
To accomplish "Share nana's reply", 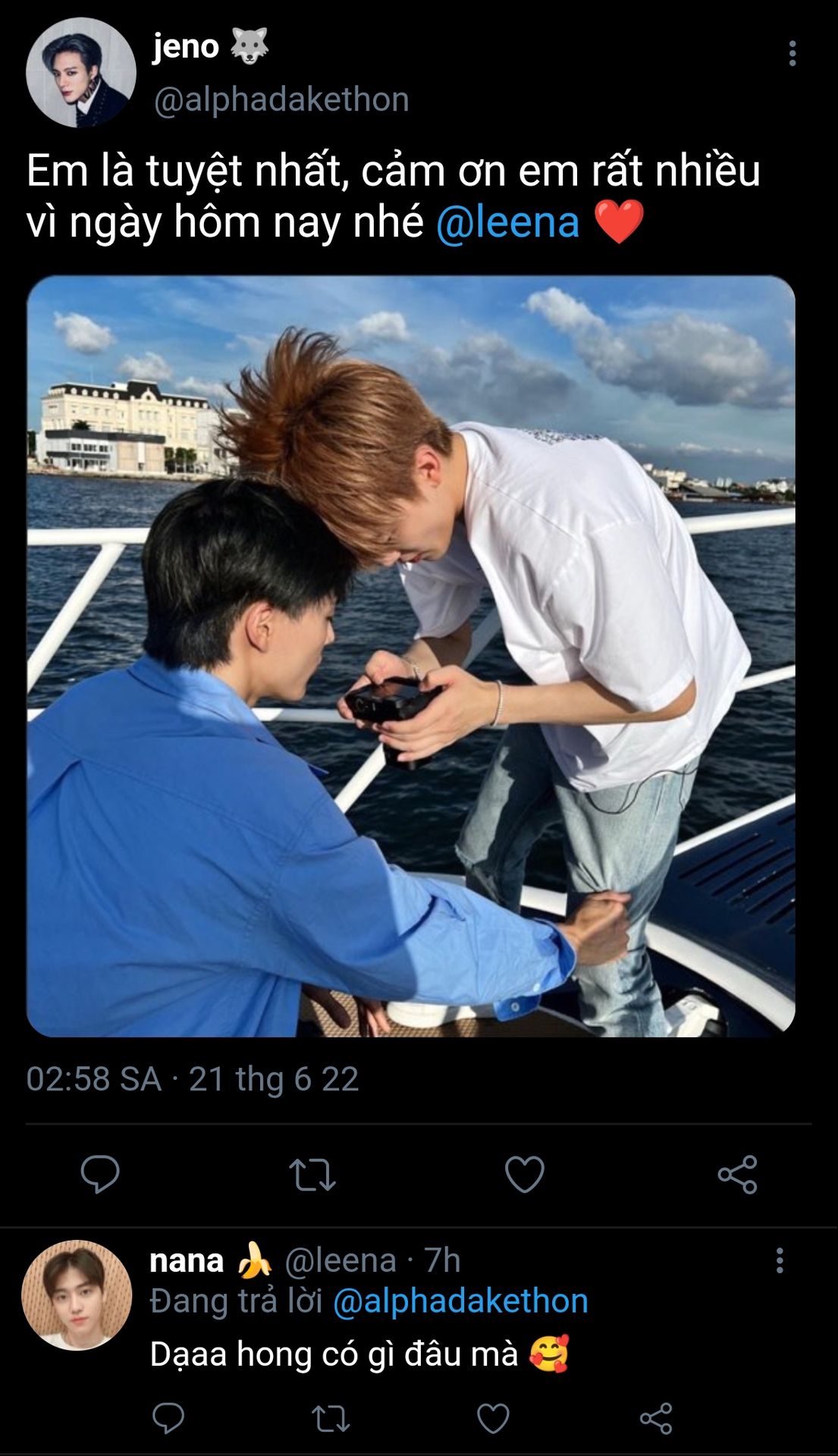I will pyautogui.click(x=656, y=1418).
